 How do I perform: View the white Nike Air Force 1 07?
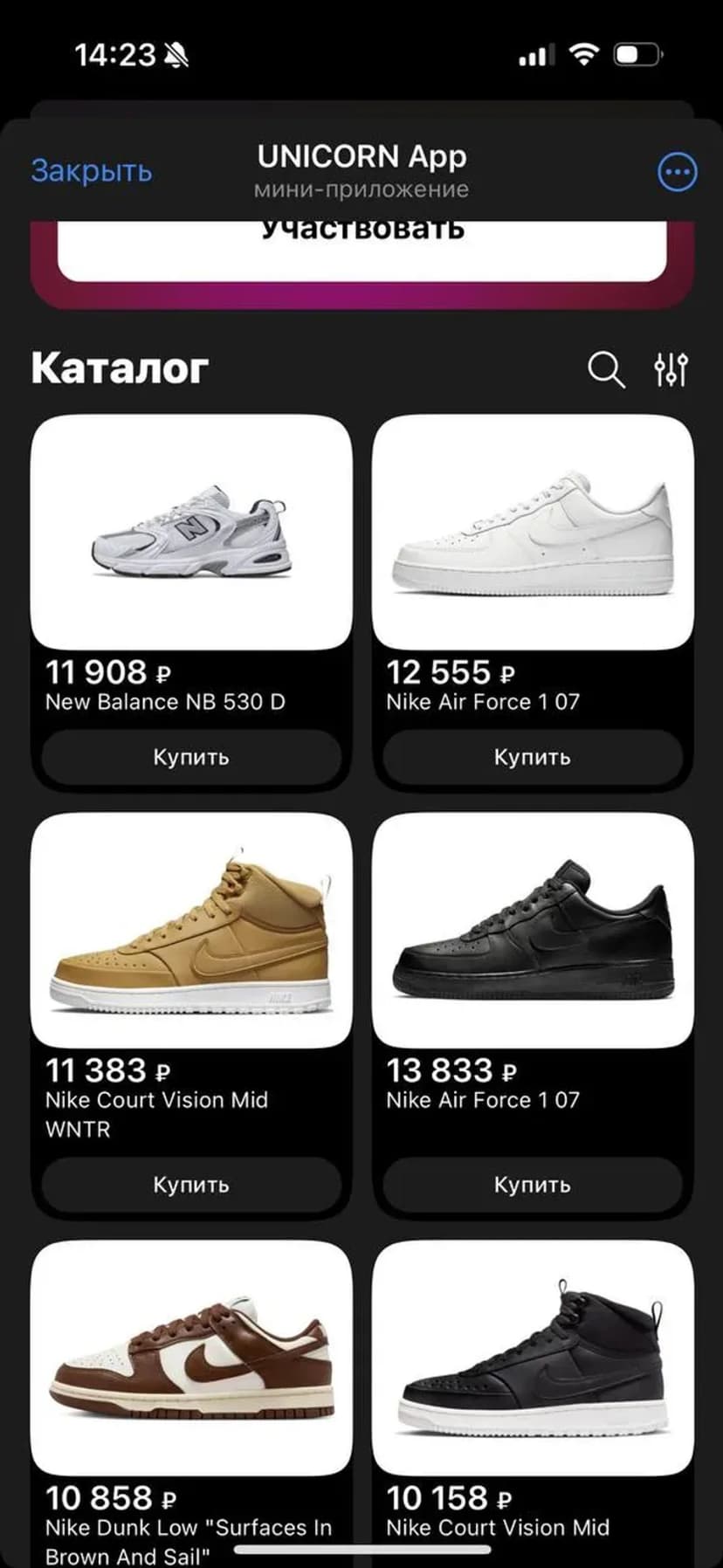(533, 532)
